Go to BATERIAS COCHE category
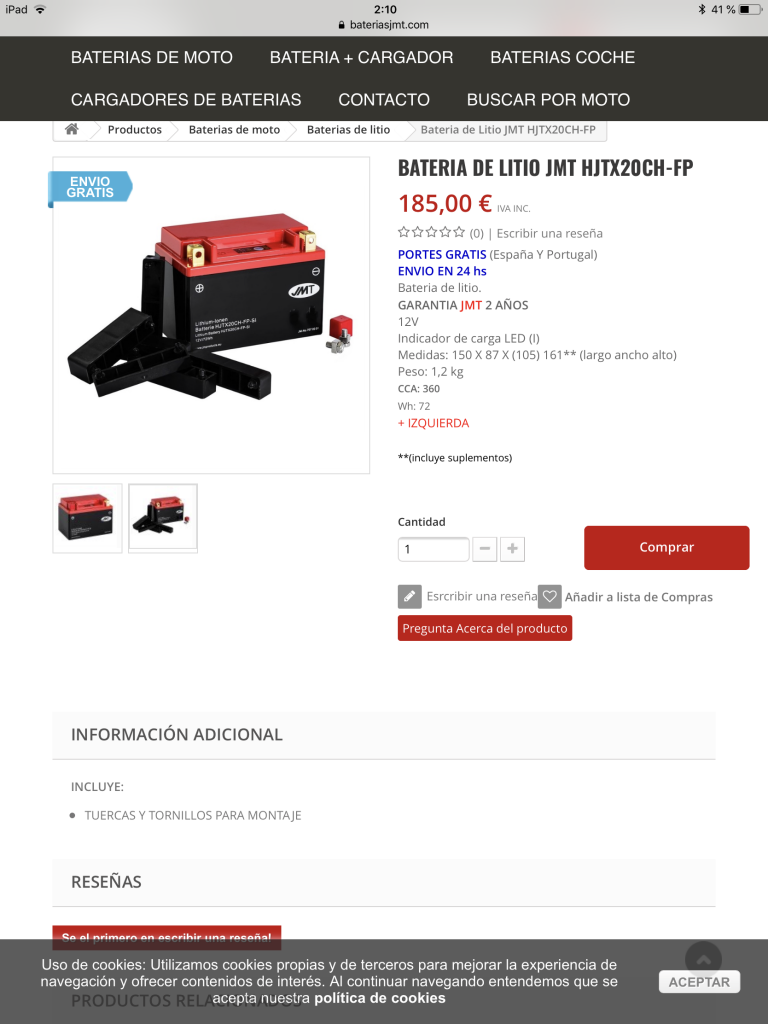This screenshot has height=1024, width=768. (x=562, y=58)
